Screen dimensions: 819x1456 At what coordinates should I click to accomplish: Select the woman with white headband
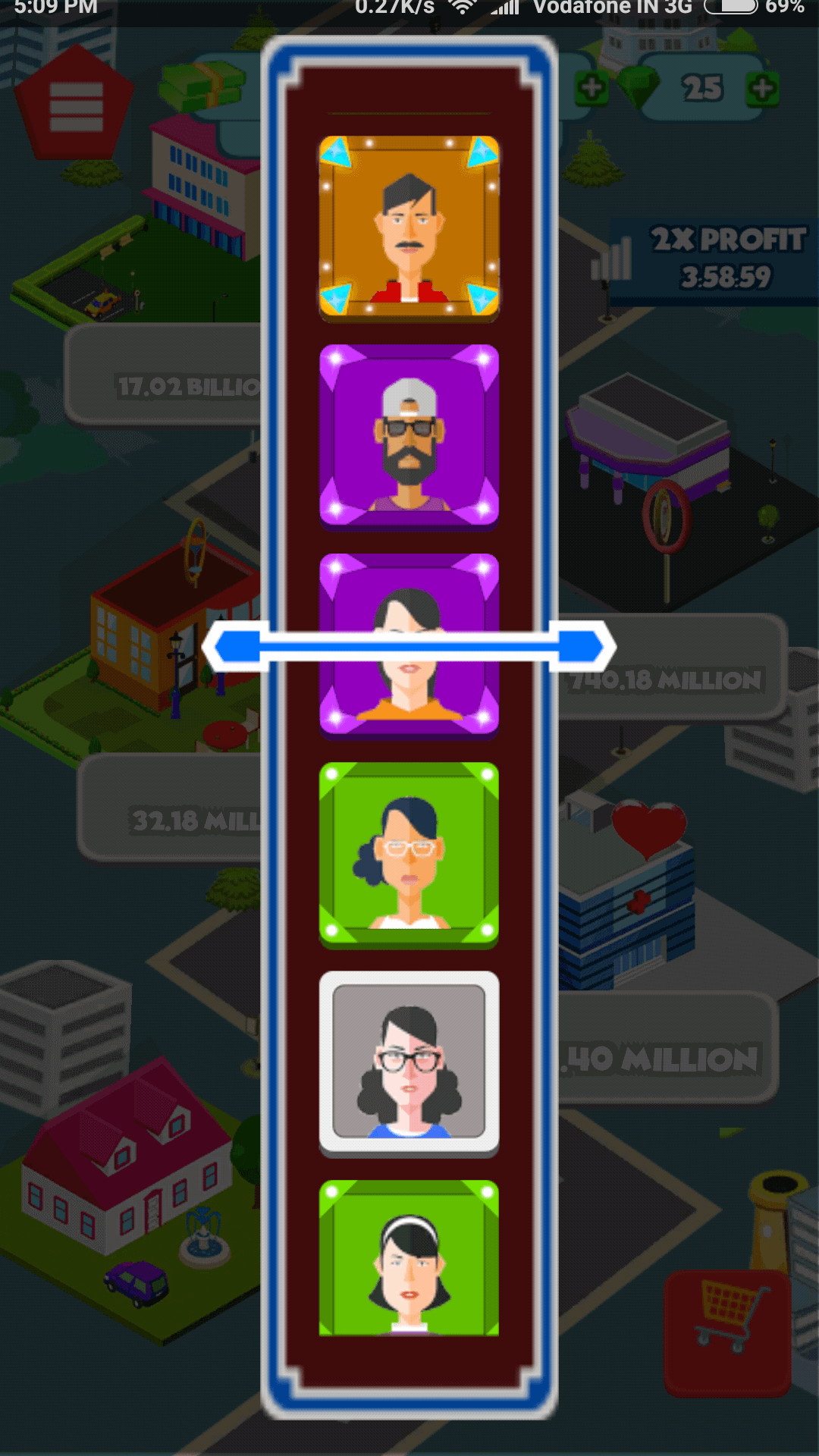click(x=409, y=1258)
